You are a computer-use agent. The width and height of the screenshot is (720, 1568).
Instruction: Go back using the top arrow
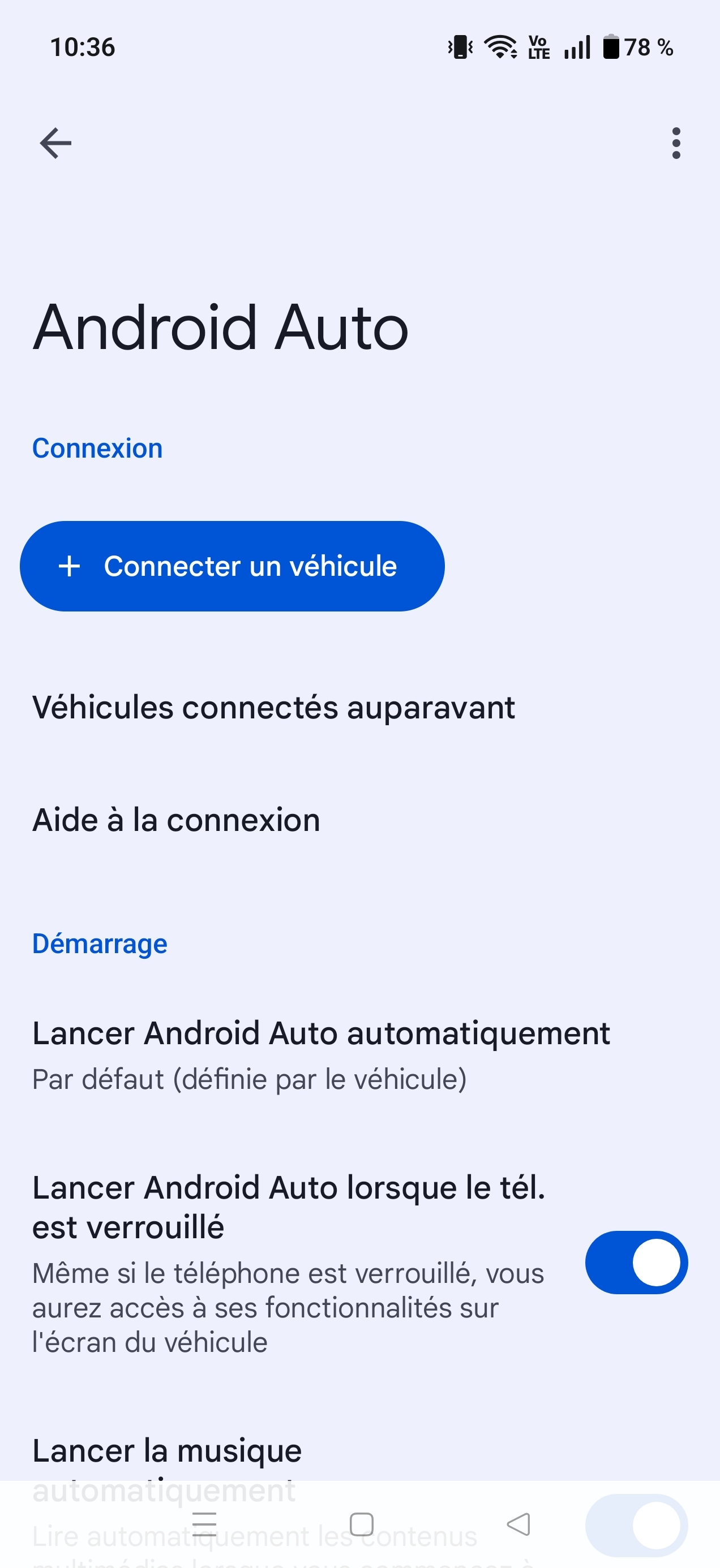pos(55,143)
